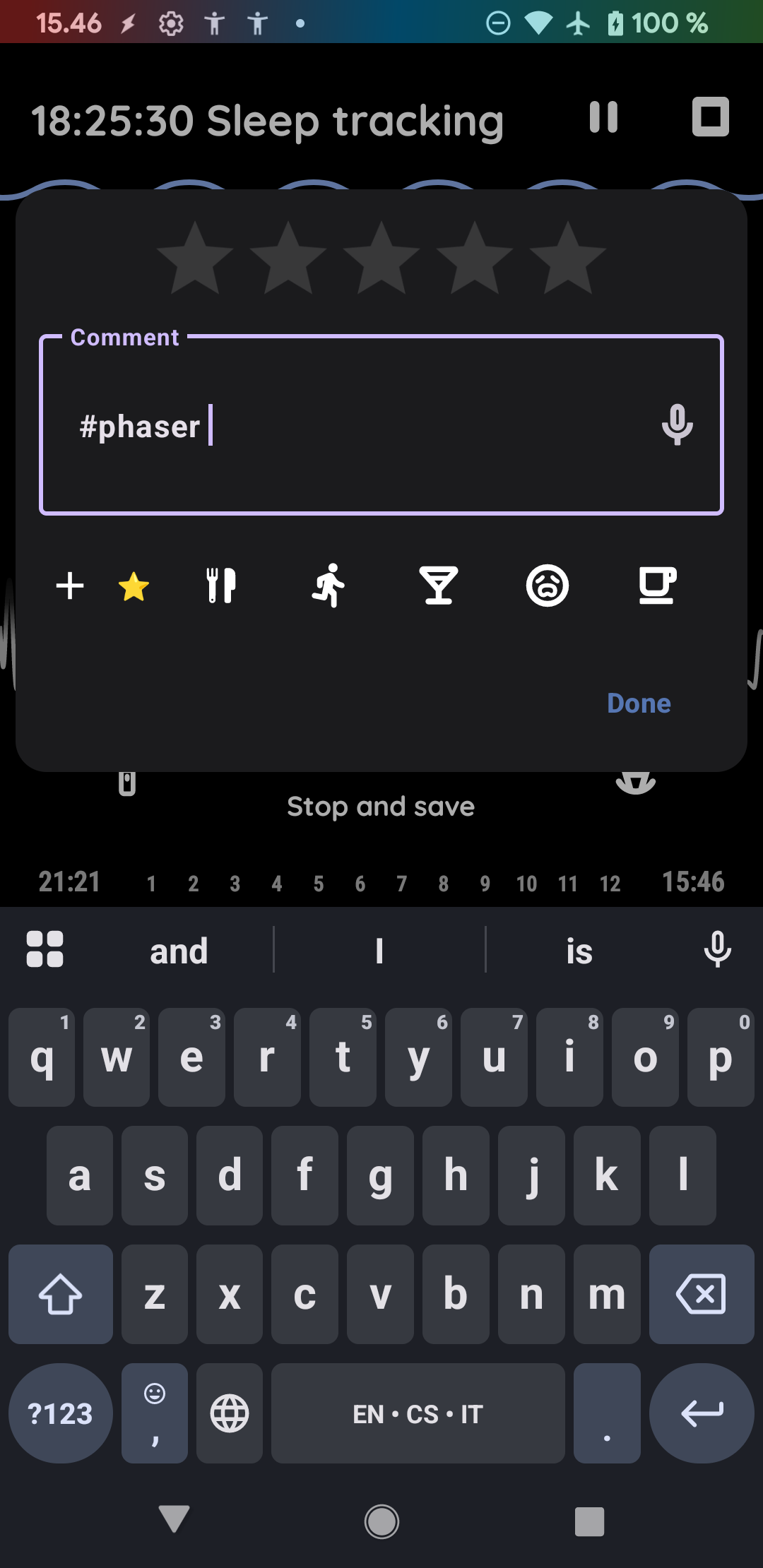Rate sleep with the fifth star
Image resolution: width=763 pixels, height=1568 pixels.
coord(567,259)
